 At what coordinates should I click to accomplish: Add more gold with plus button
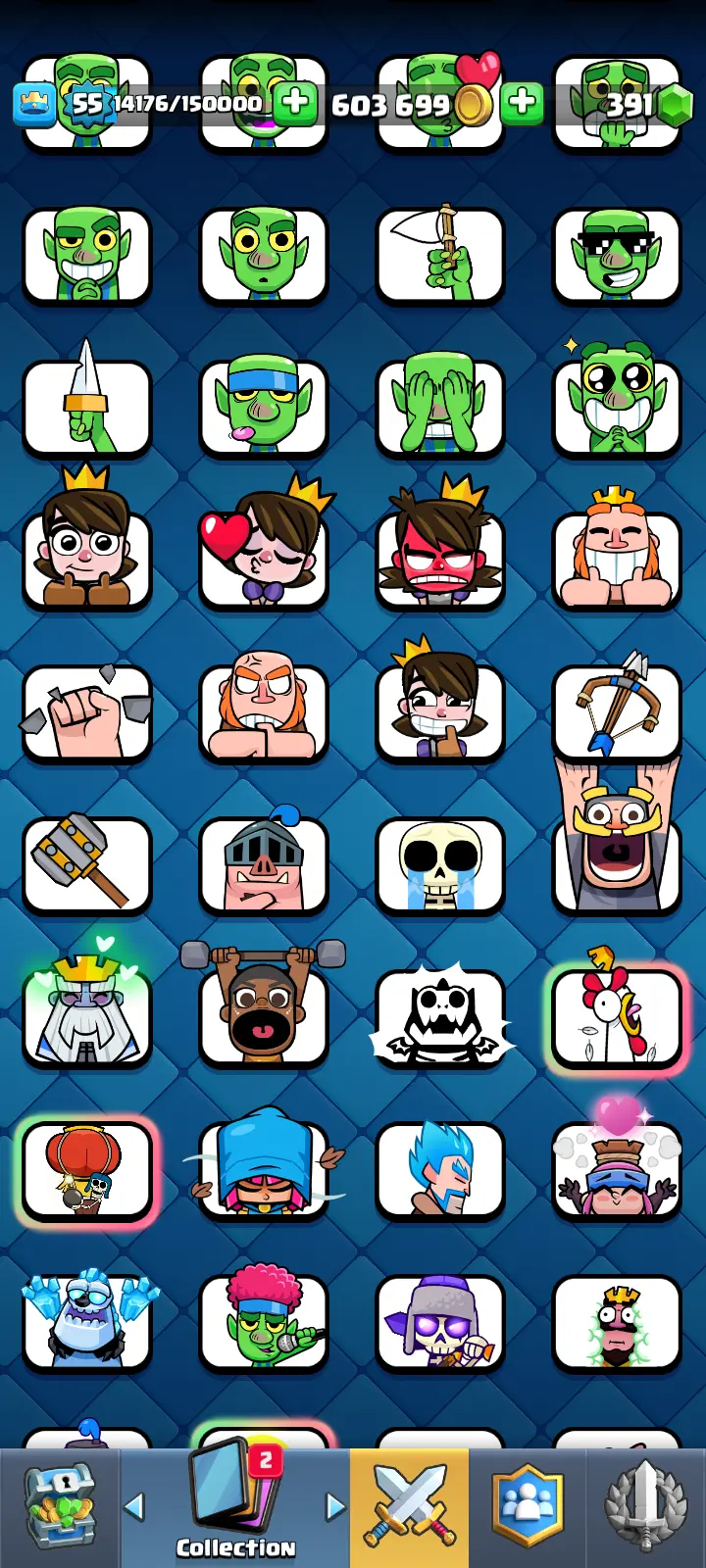pyautogui.click(x=522, y=103)
